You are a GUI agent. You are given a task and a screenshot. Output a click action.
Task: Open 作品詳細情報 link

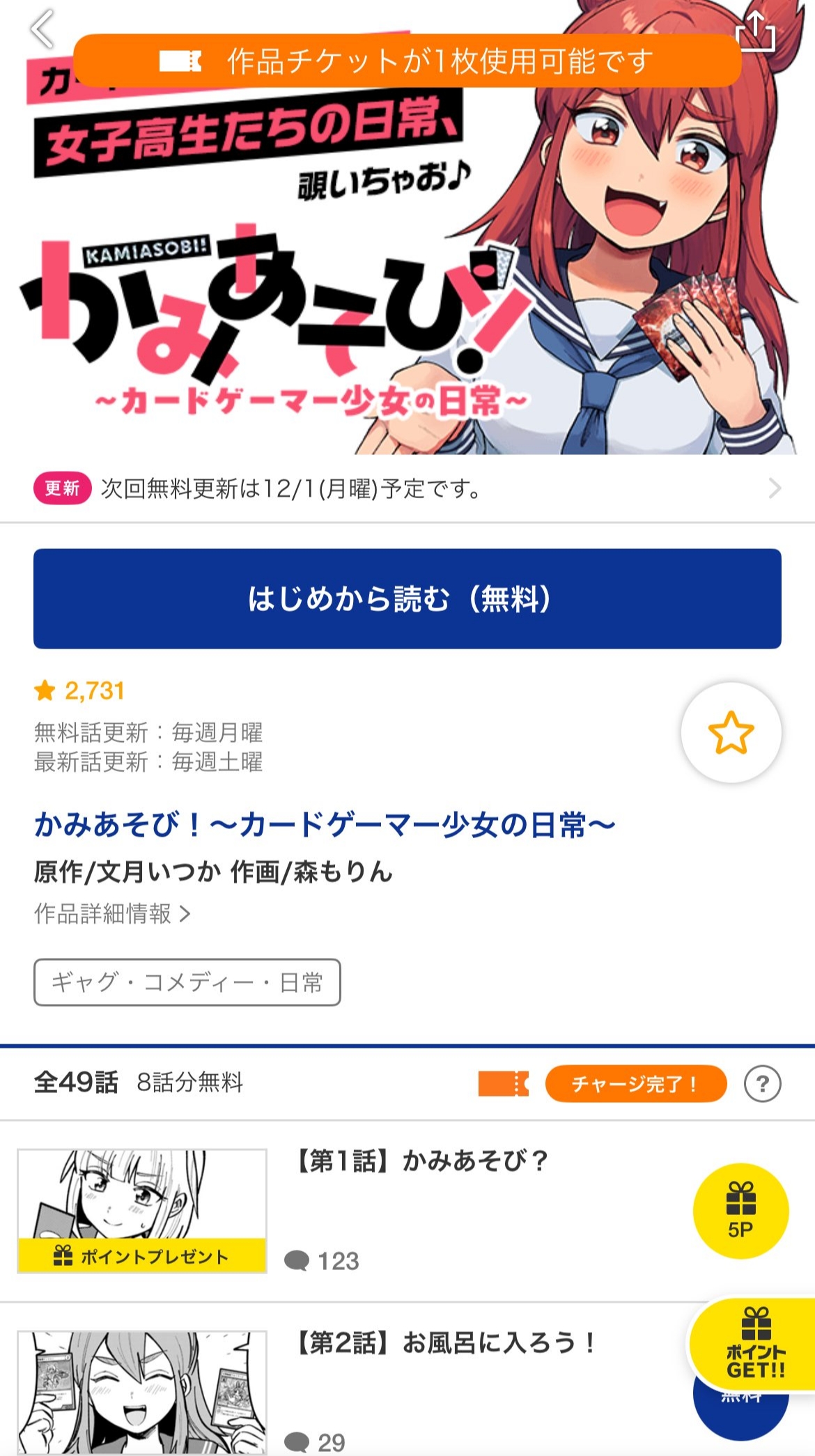coord(111,913)
